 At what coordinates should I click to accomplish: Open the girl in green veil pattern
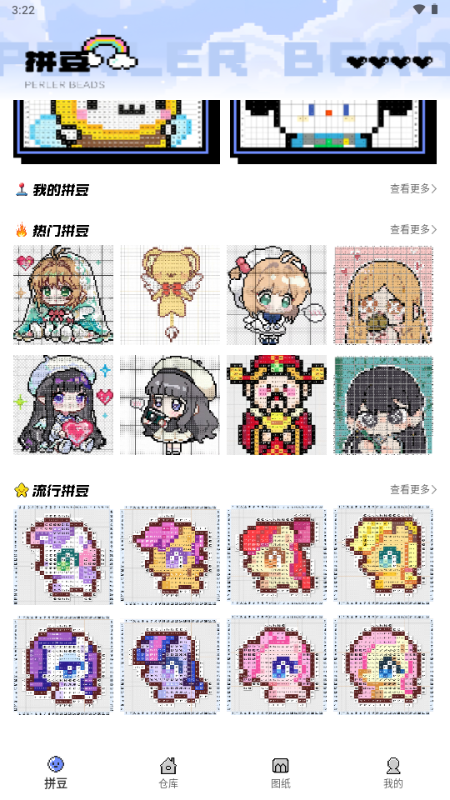point(63,294)
